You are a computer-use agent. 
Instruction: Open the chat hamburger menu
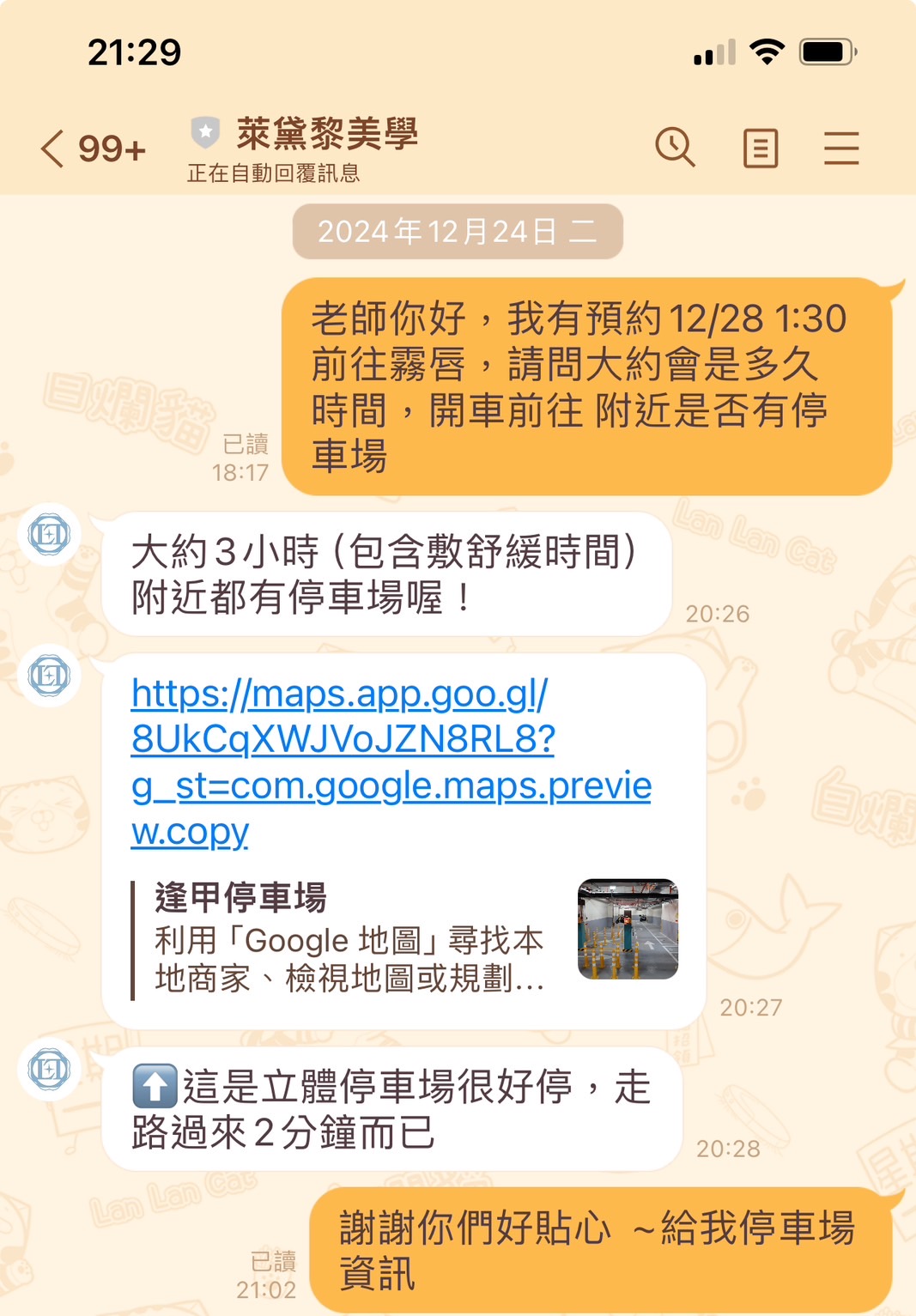pyautogui.click(x=840, y=149)
